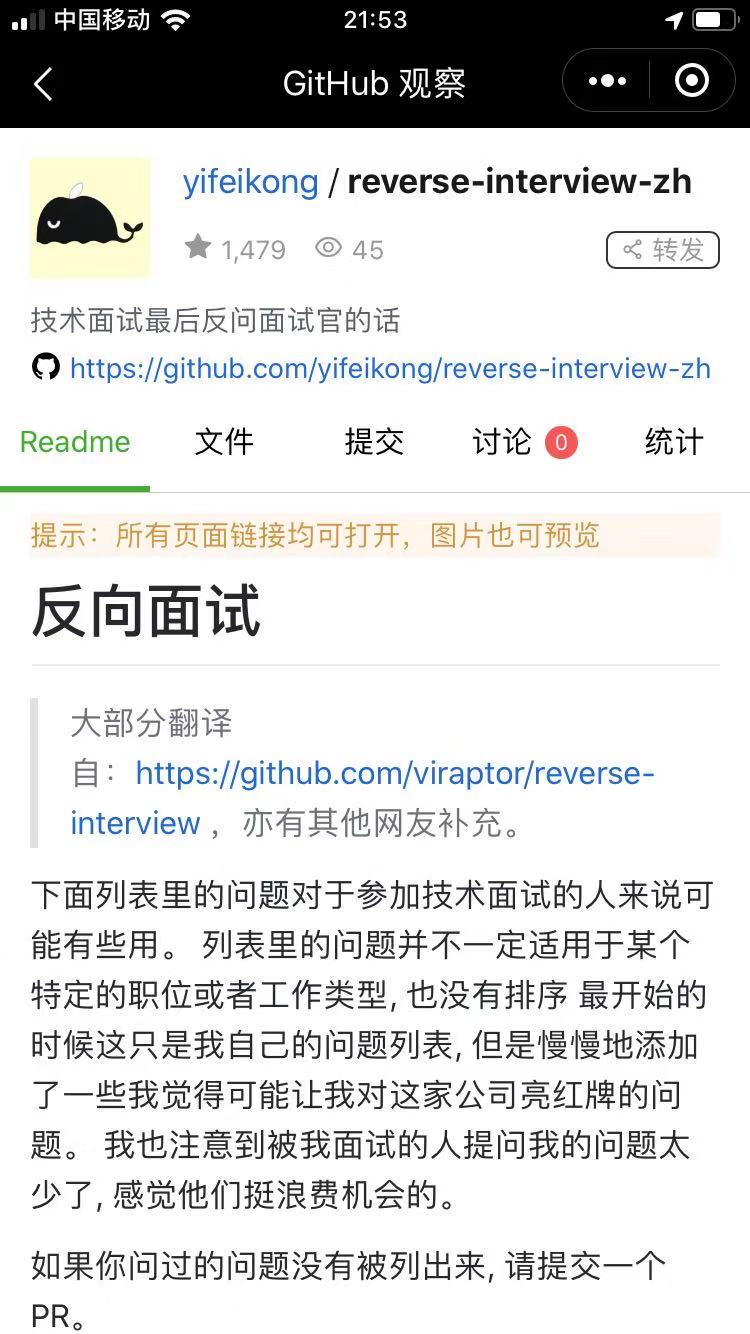Select the Readme tab
Image resolution: width=750 pixels, height=1334 pixels.
(x=75, y=442)
